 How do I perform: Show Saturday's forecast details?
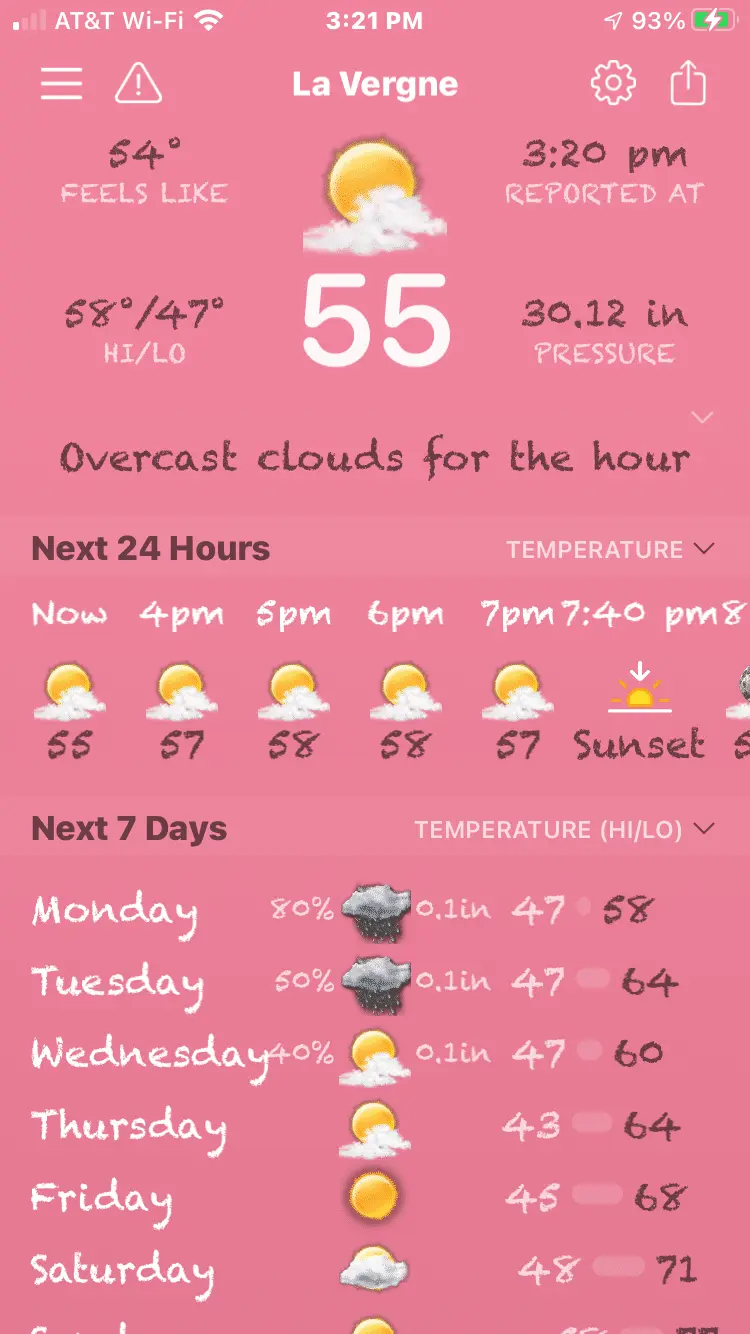[374, 1270]
